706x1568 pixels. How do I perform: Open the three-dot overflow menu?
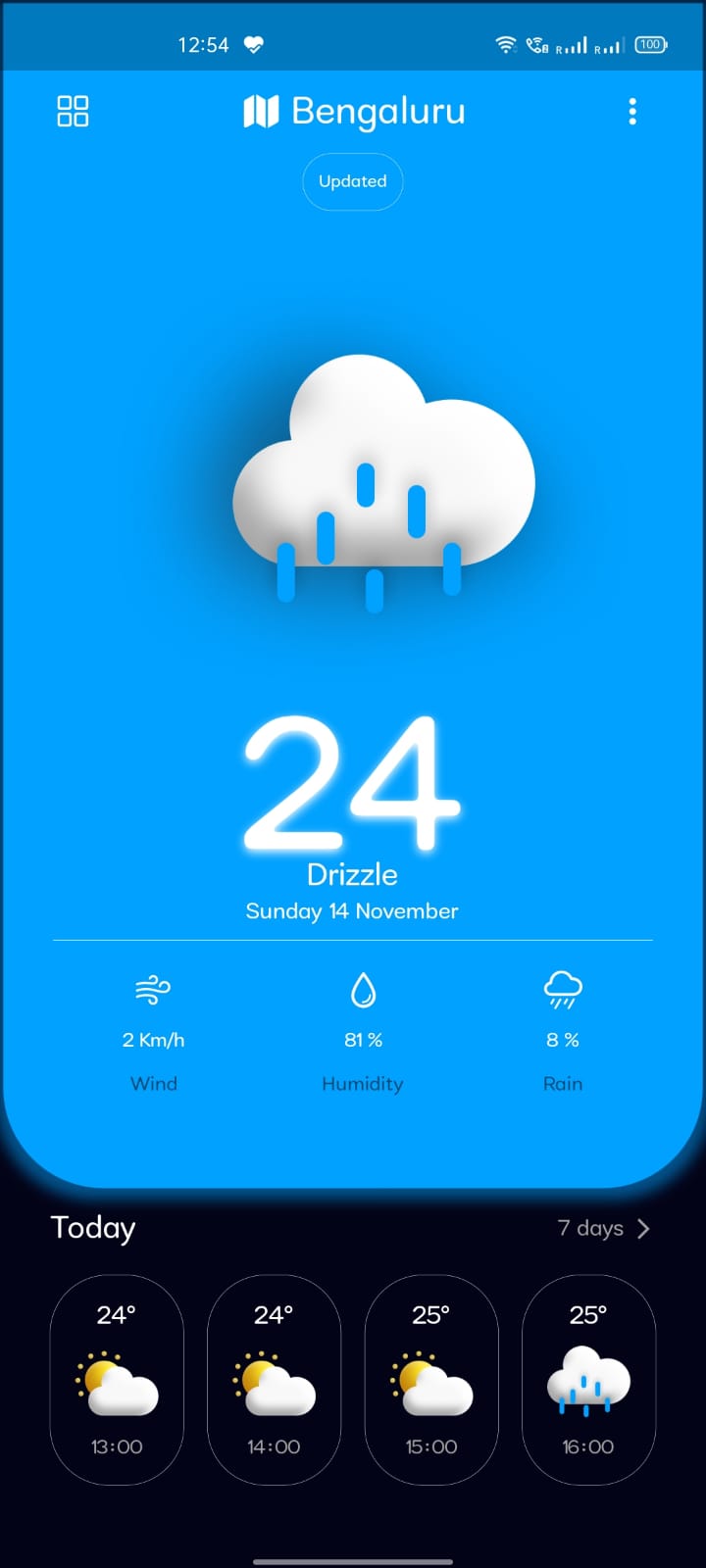coord(632,112)
